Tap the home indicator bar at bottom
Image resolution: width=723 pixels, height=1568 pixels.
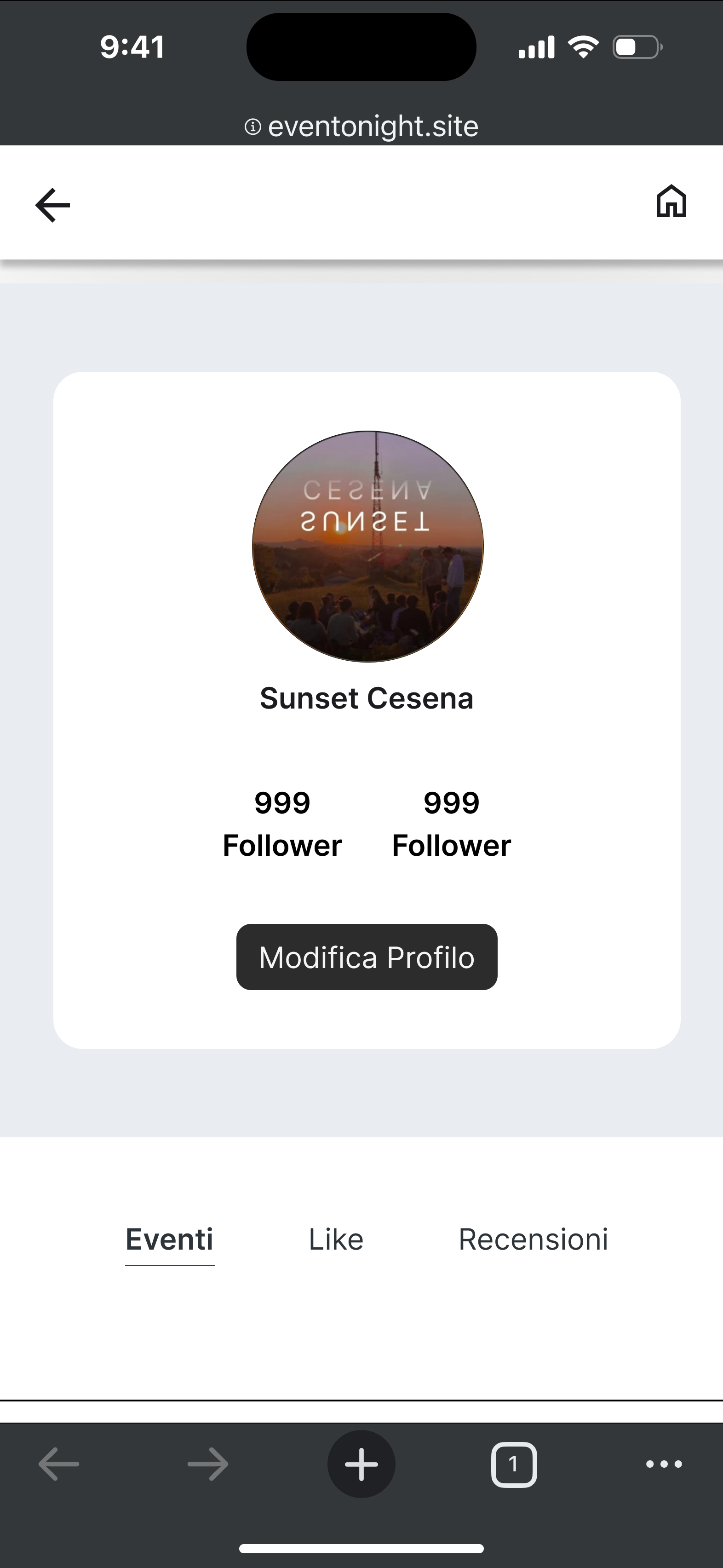pyautogui.click(x=361, y=1549)
